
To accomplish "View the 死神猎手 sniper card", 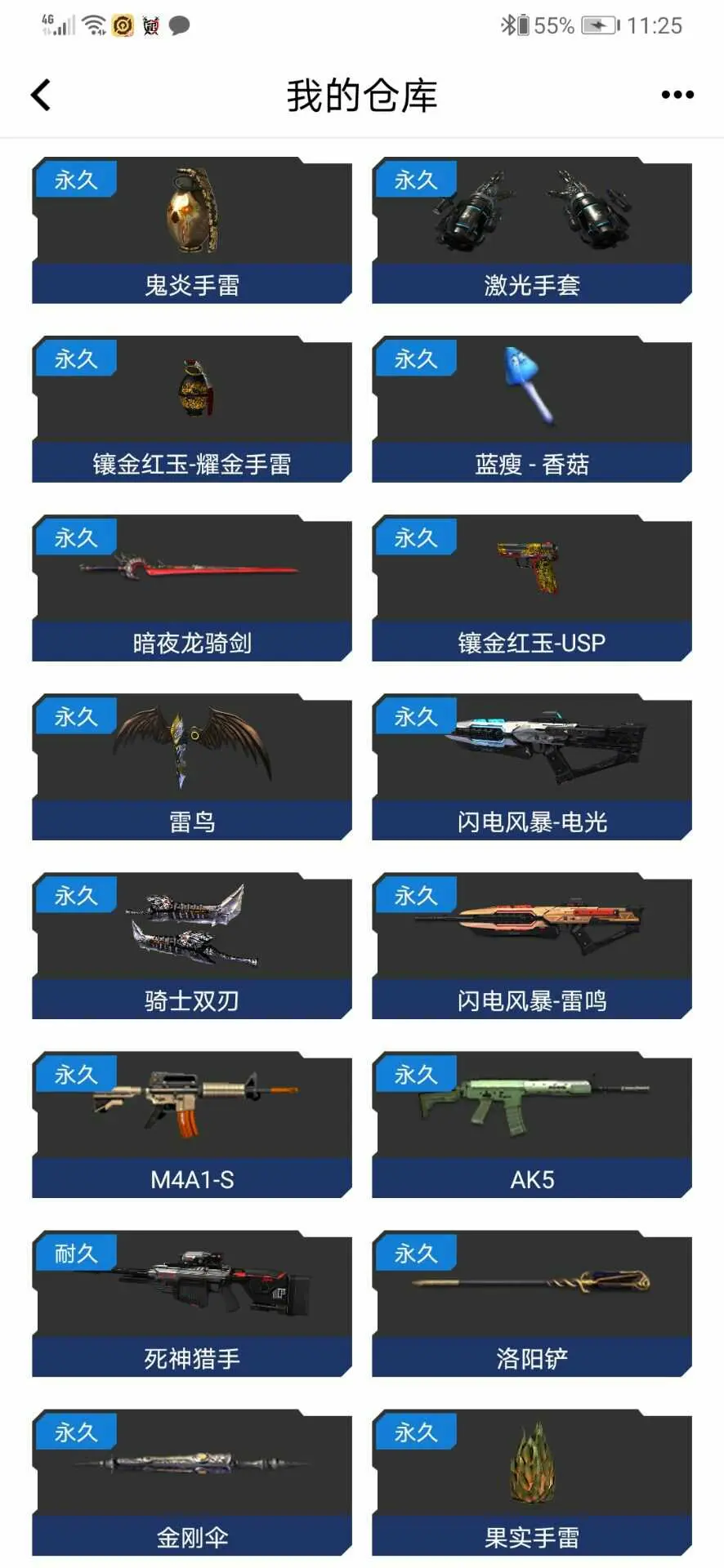I will [x=192, y=1303].
